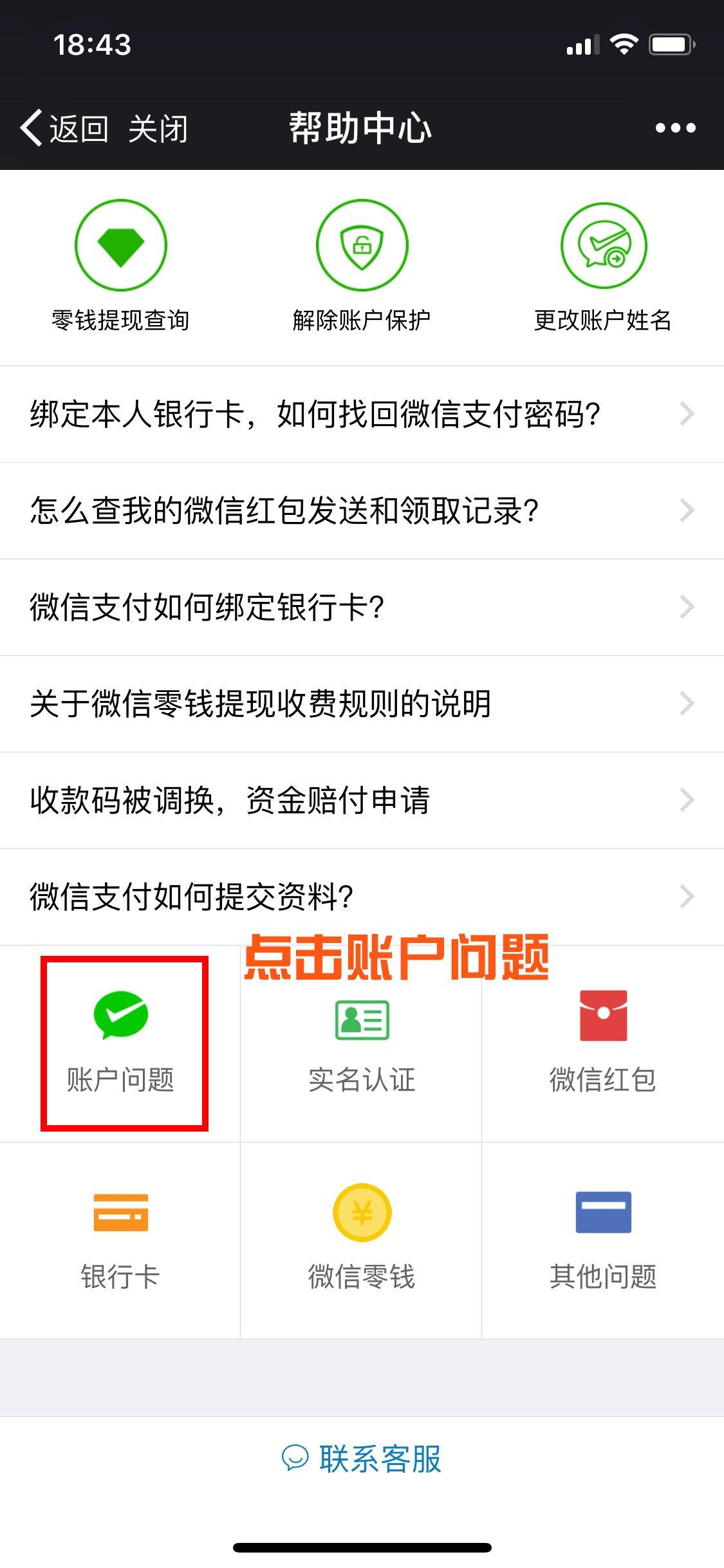Select the 银行卡 category
The image size is (724, 1568).
120,1240
